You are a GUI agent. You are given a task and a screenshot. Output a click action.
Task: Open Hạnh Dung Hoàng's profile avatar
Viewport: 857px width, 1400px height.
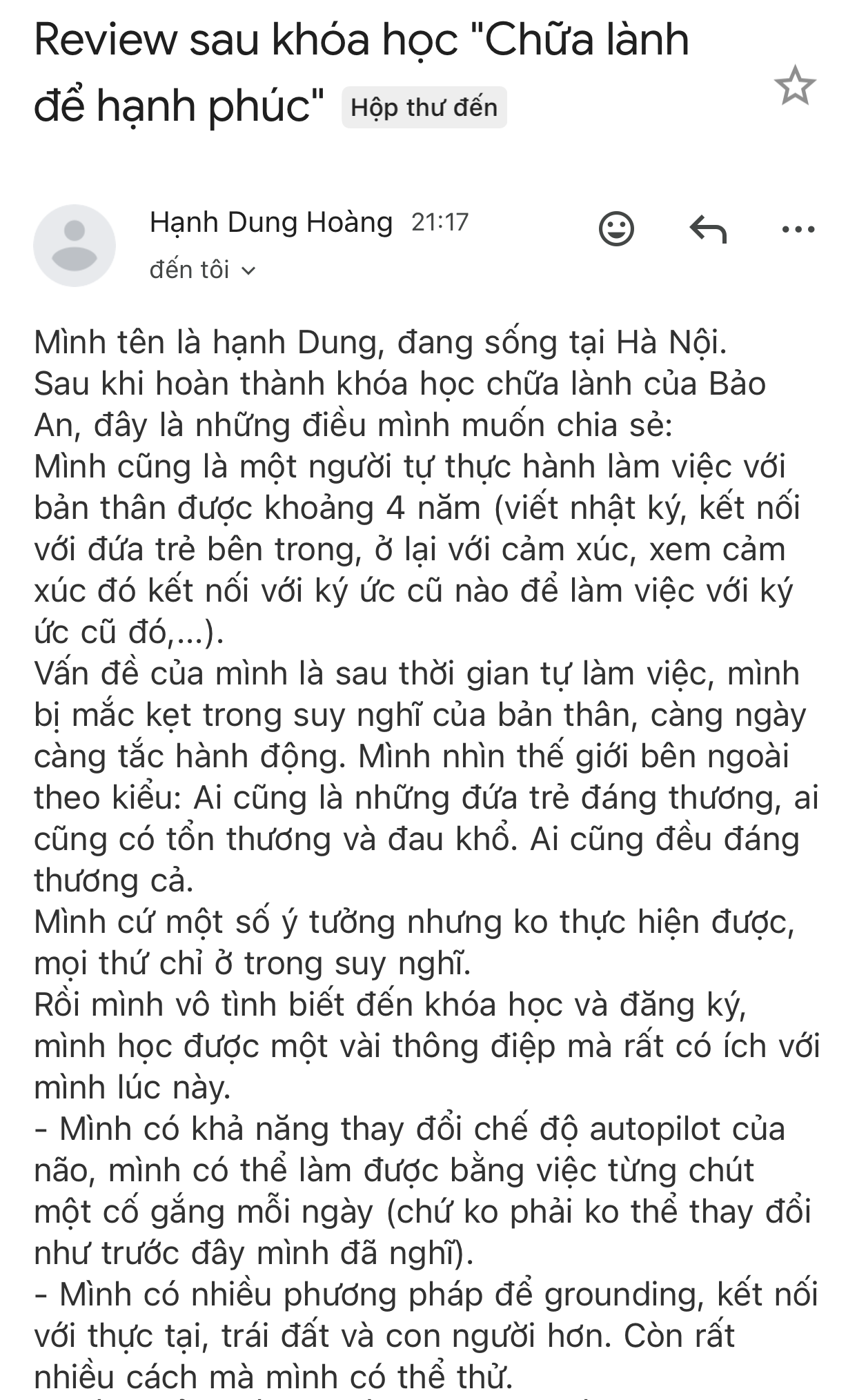pos(75,245)
